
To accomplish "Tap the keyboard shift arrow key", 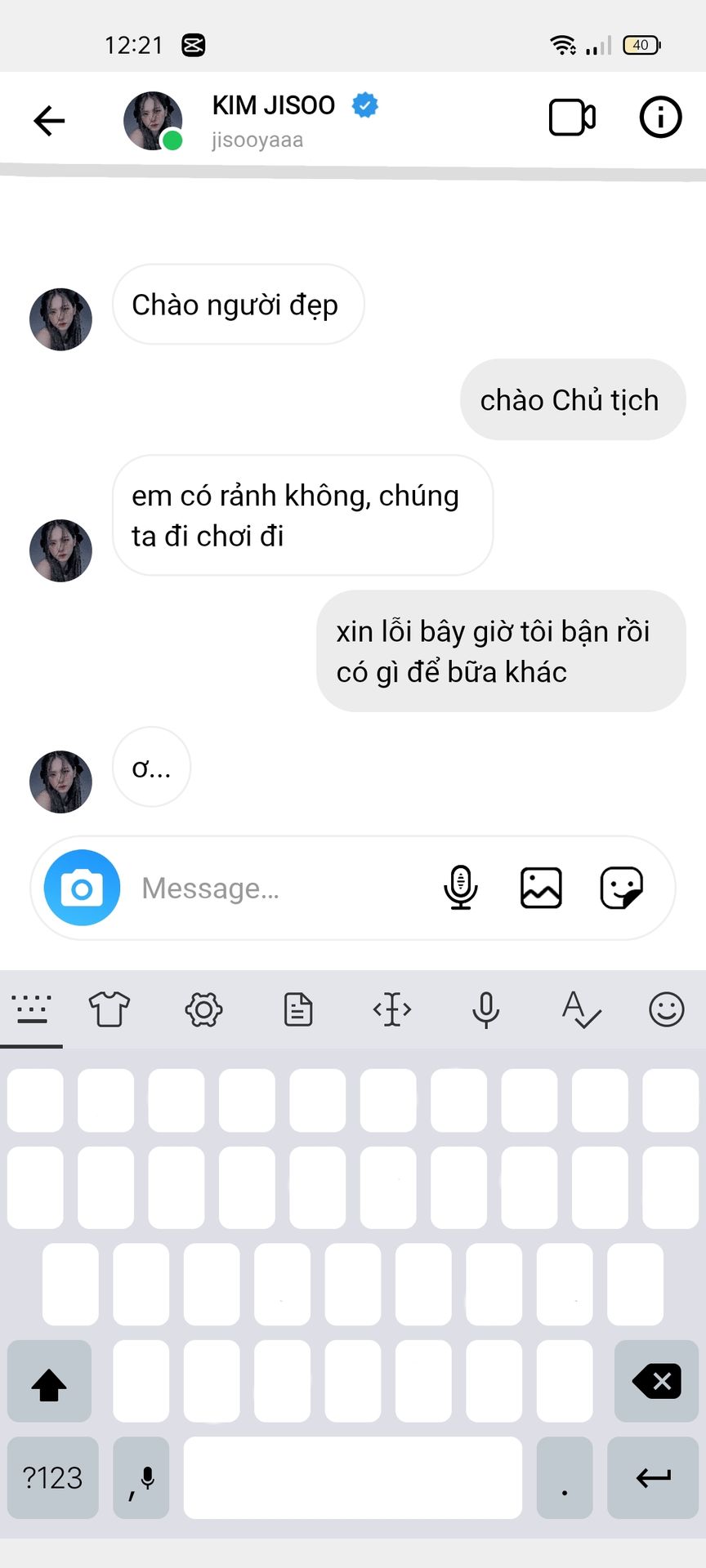I will (x=49, y=1381).
